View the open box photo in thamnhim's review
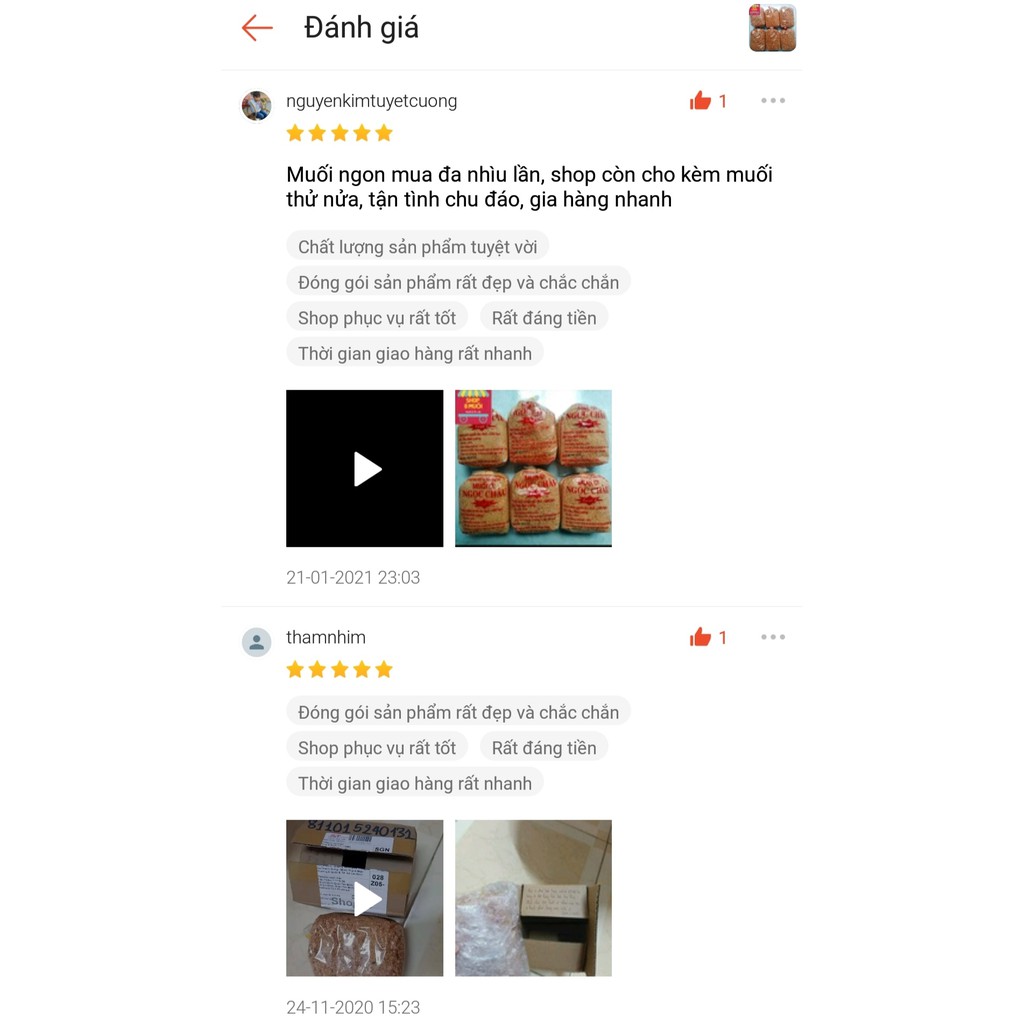1024x1024 pixels. click(x=533, y=898)
